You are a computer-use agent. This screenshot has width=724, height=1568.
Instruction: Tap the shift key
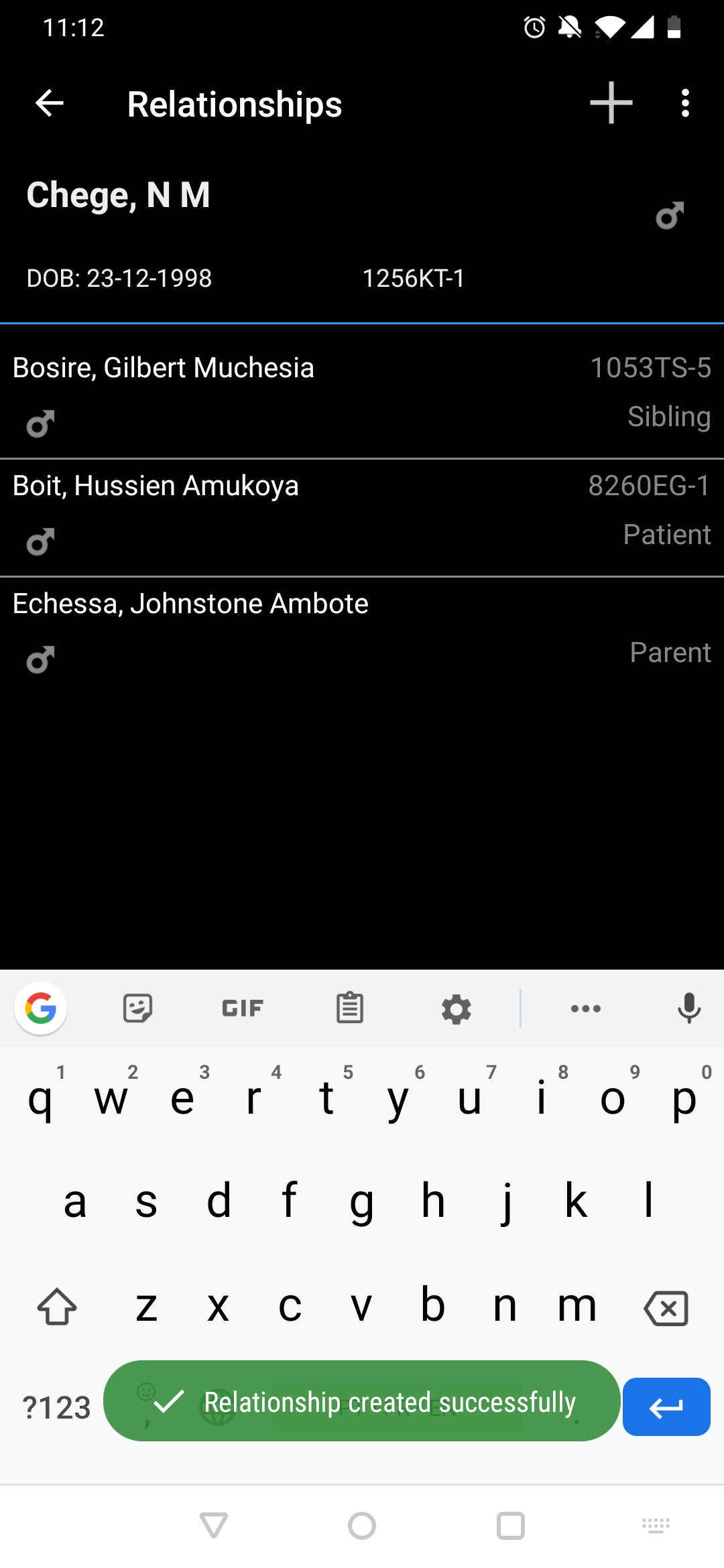pos(57,1307)
